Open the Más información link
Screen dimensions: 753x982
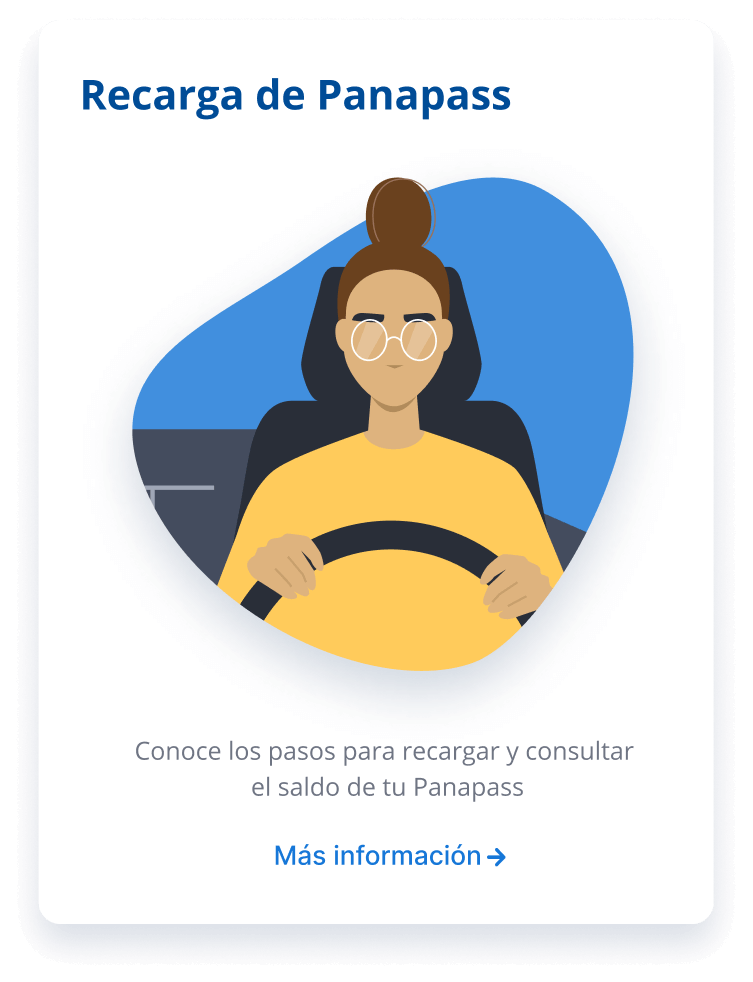point(388,856)
